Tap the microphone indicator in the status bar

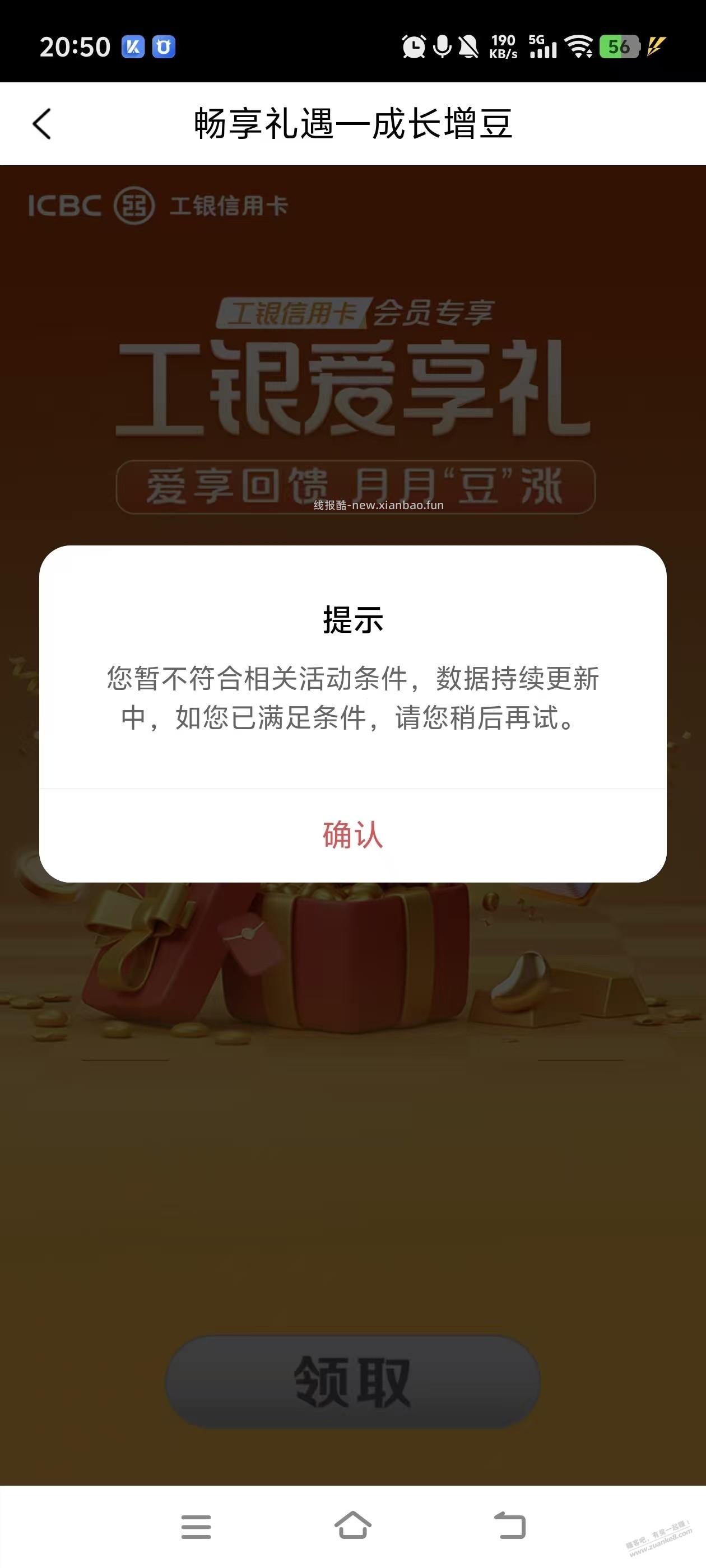coord(442,46)
